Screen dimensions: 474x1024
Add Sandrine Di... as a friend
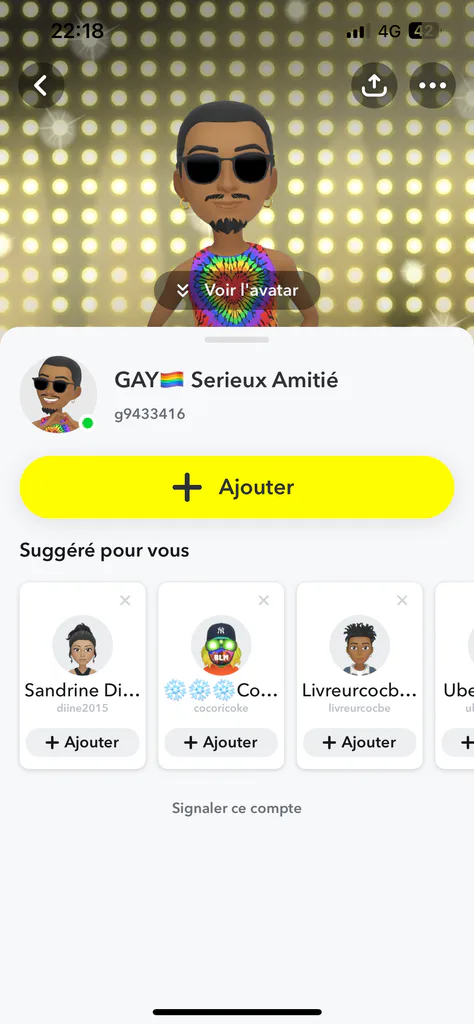[82, 743]
